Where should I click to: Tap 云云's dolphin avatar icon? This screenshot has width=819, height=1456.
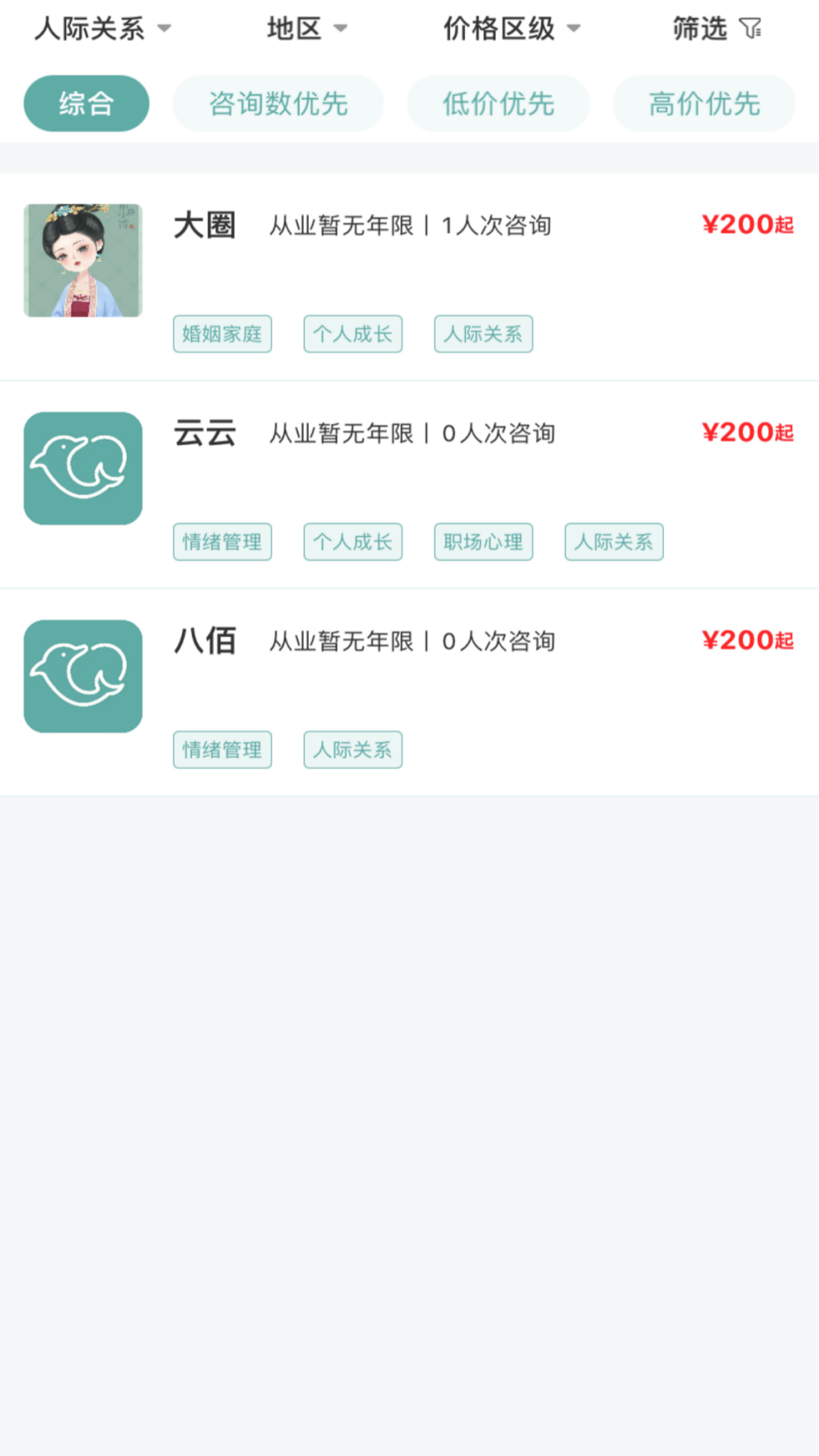click(82, 468)
